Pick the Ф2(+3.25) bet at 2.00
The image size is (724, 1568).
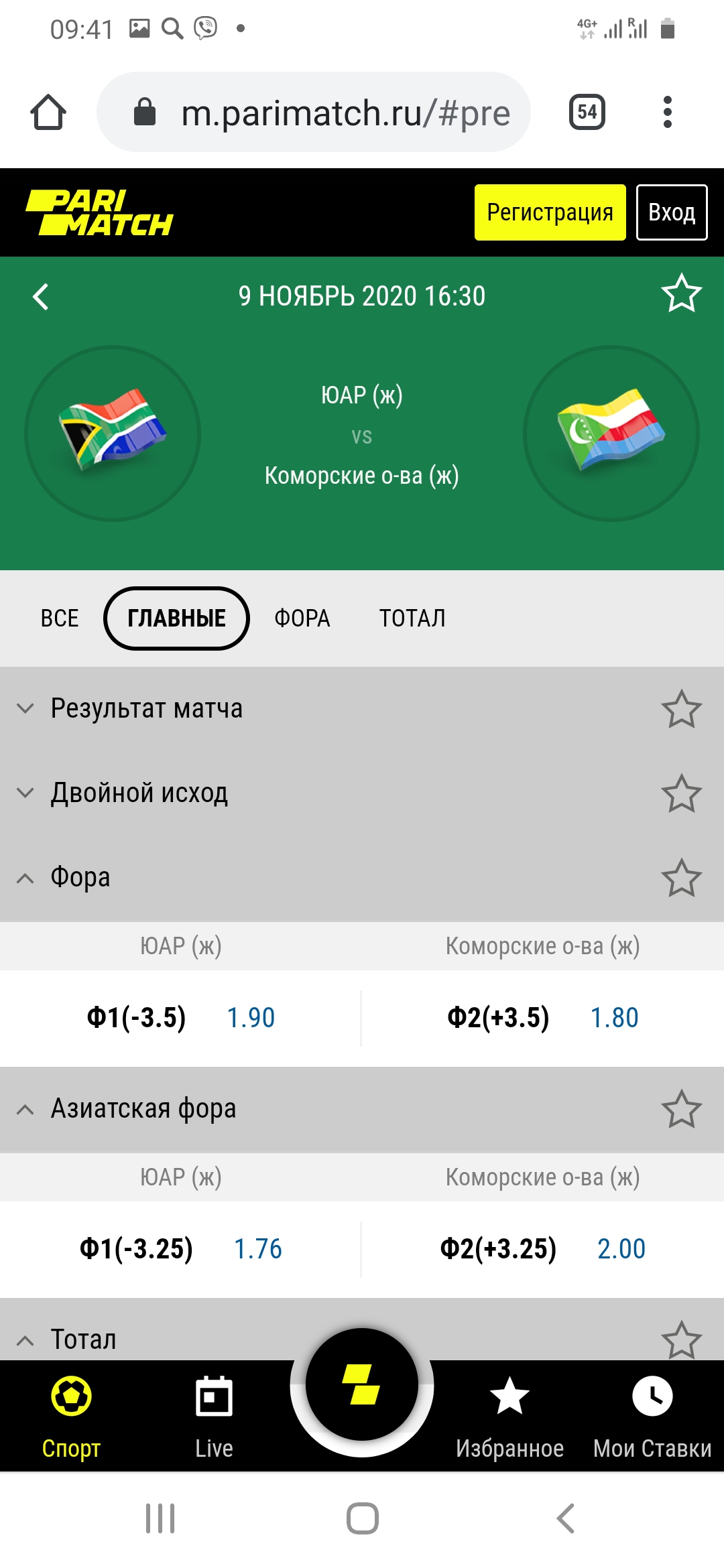point(543,1248)
